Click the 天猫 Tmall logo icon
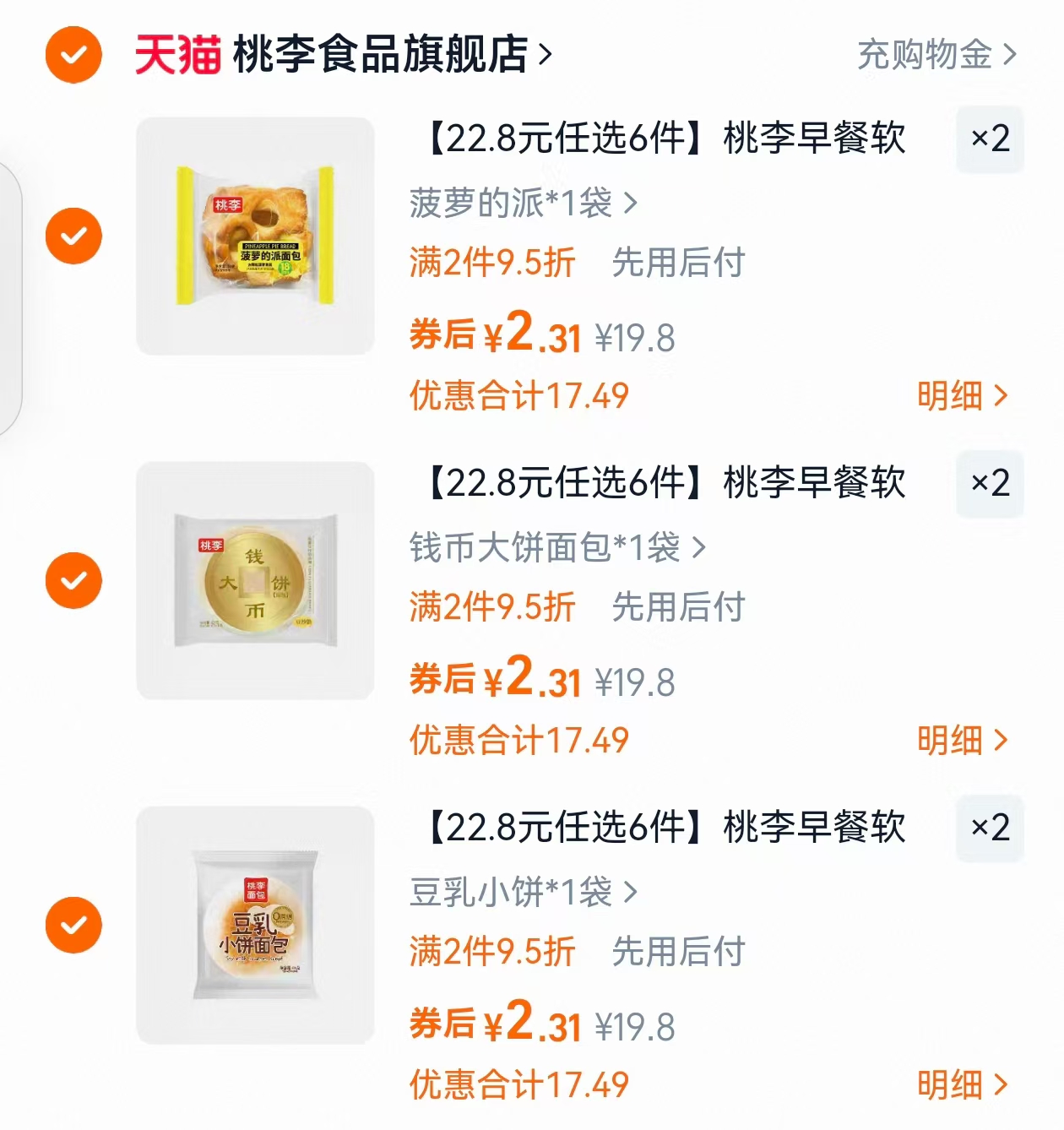This screenshot has height=1130, width=1064. point(177,52)
